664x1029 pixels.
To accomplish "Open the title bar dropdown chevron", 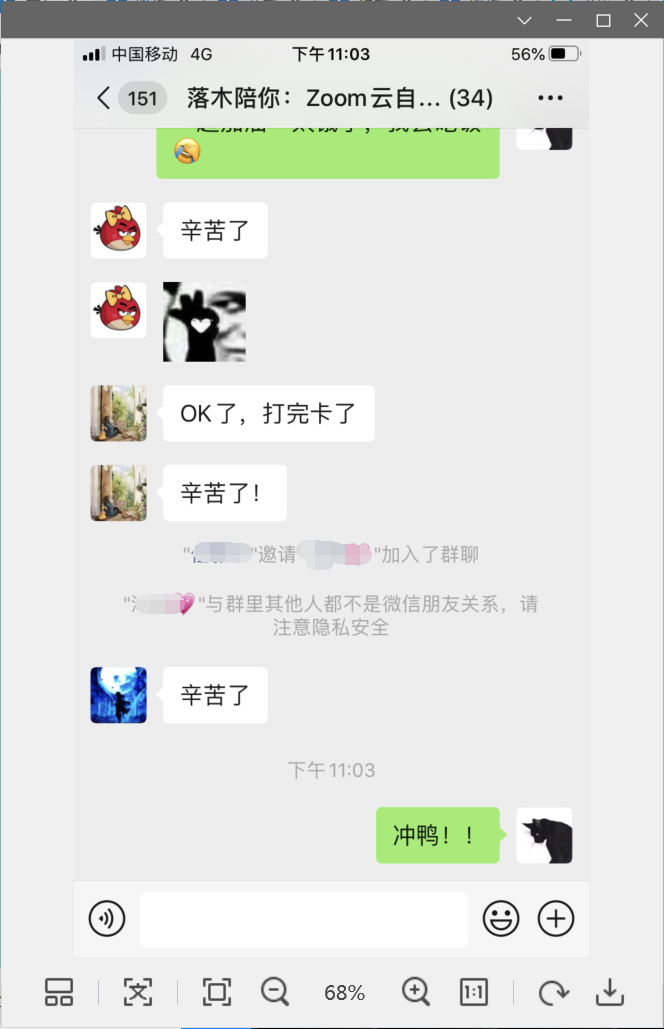I will (525, 20).
